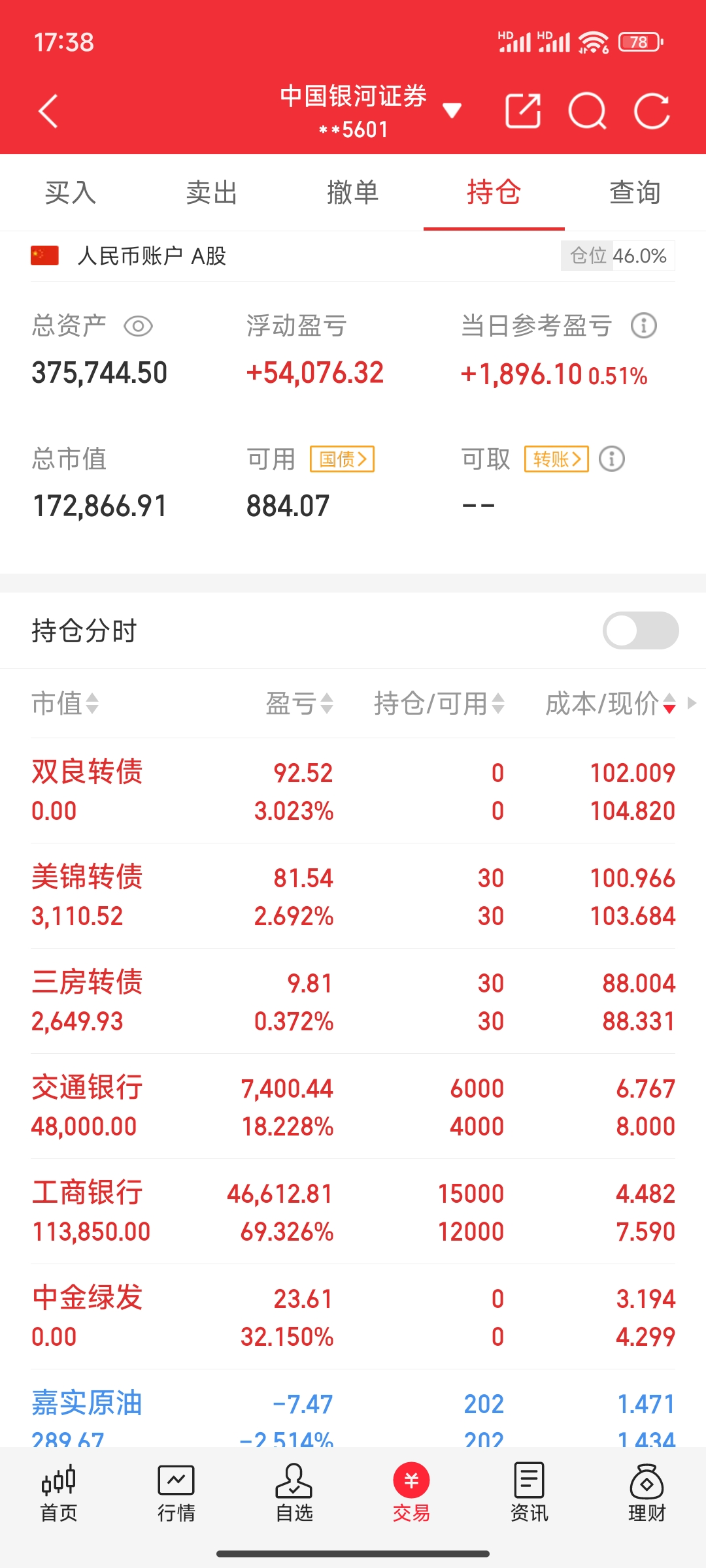706x1568 pixels.
Task: Open the 交通银行 holding row
Action: point(353,1107)
